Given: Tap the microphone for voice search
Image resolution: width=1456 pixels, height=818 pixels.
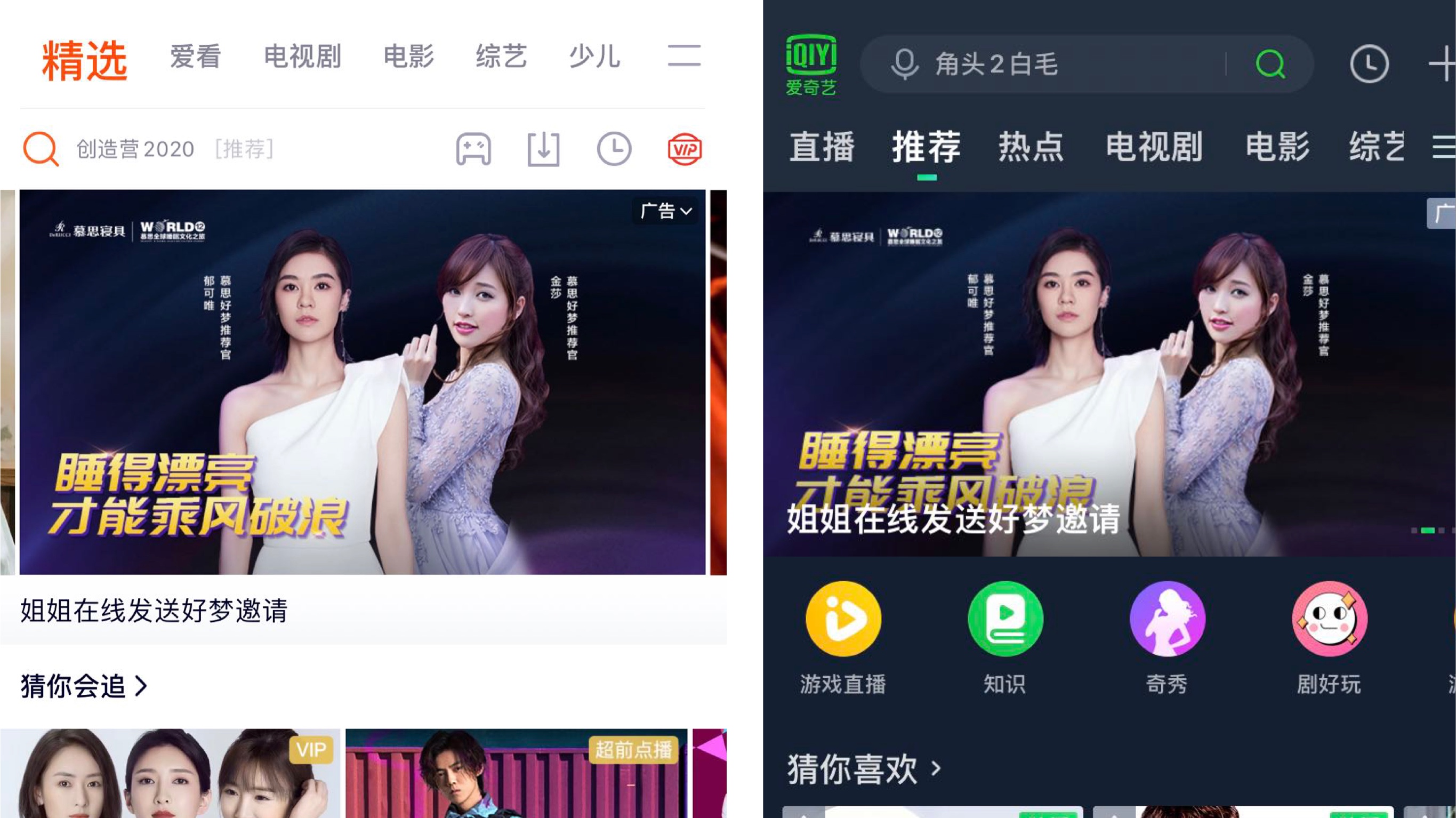Looking at the screenshot, I should (904, 64).
